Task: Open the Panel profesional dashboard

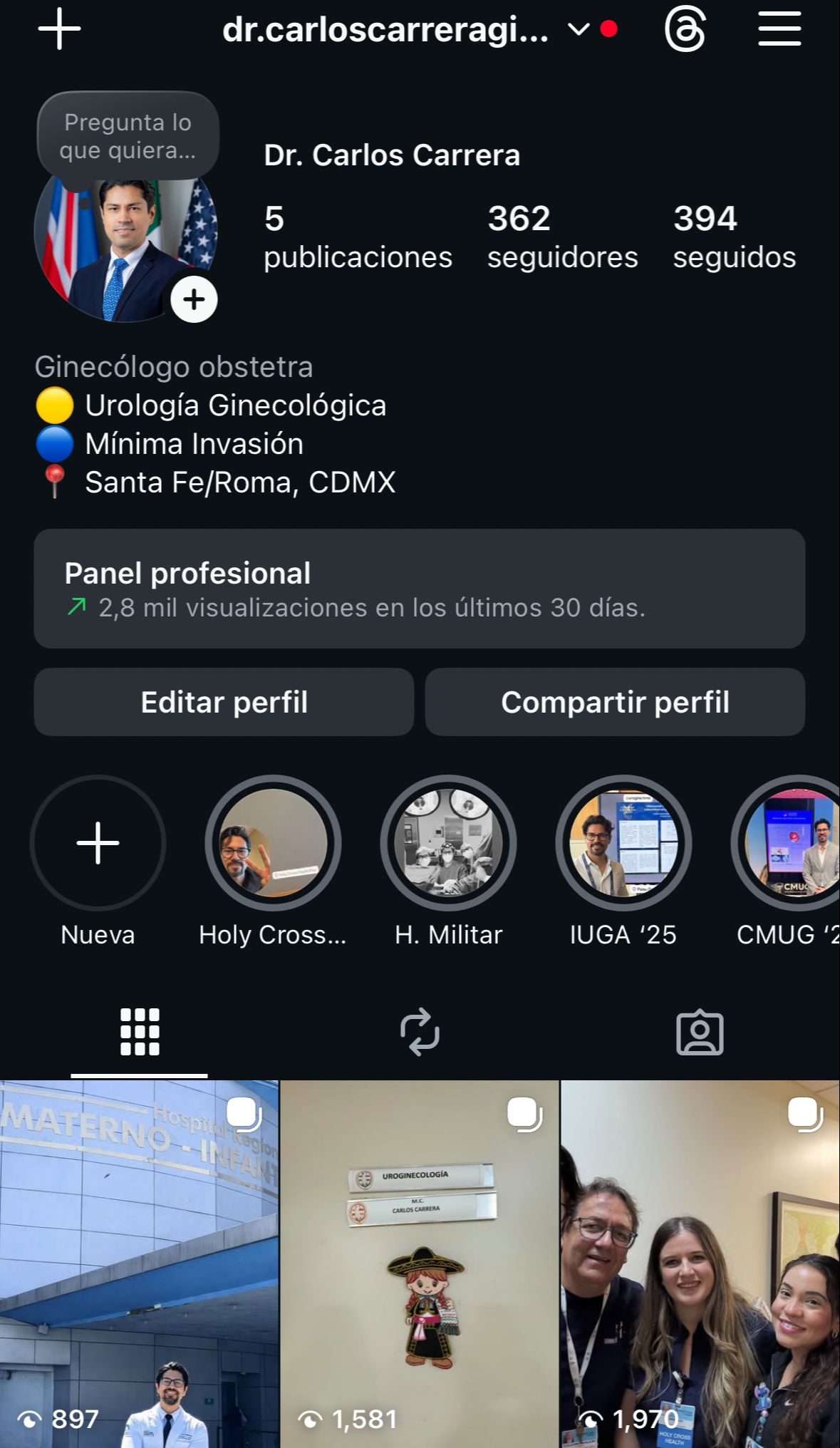Action: [x=419, y=589]
